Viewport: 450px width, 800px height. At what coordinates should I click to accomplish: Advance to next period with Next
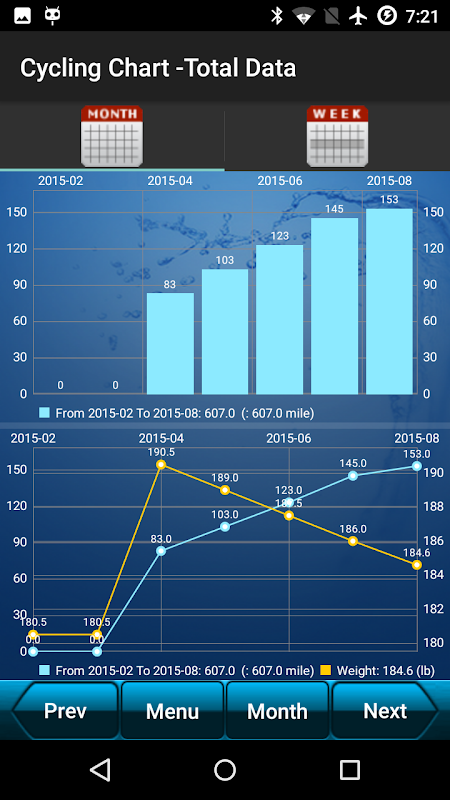(385, 710)
